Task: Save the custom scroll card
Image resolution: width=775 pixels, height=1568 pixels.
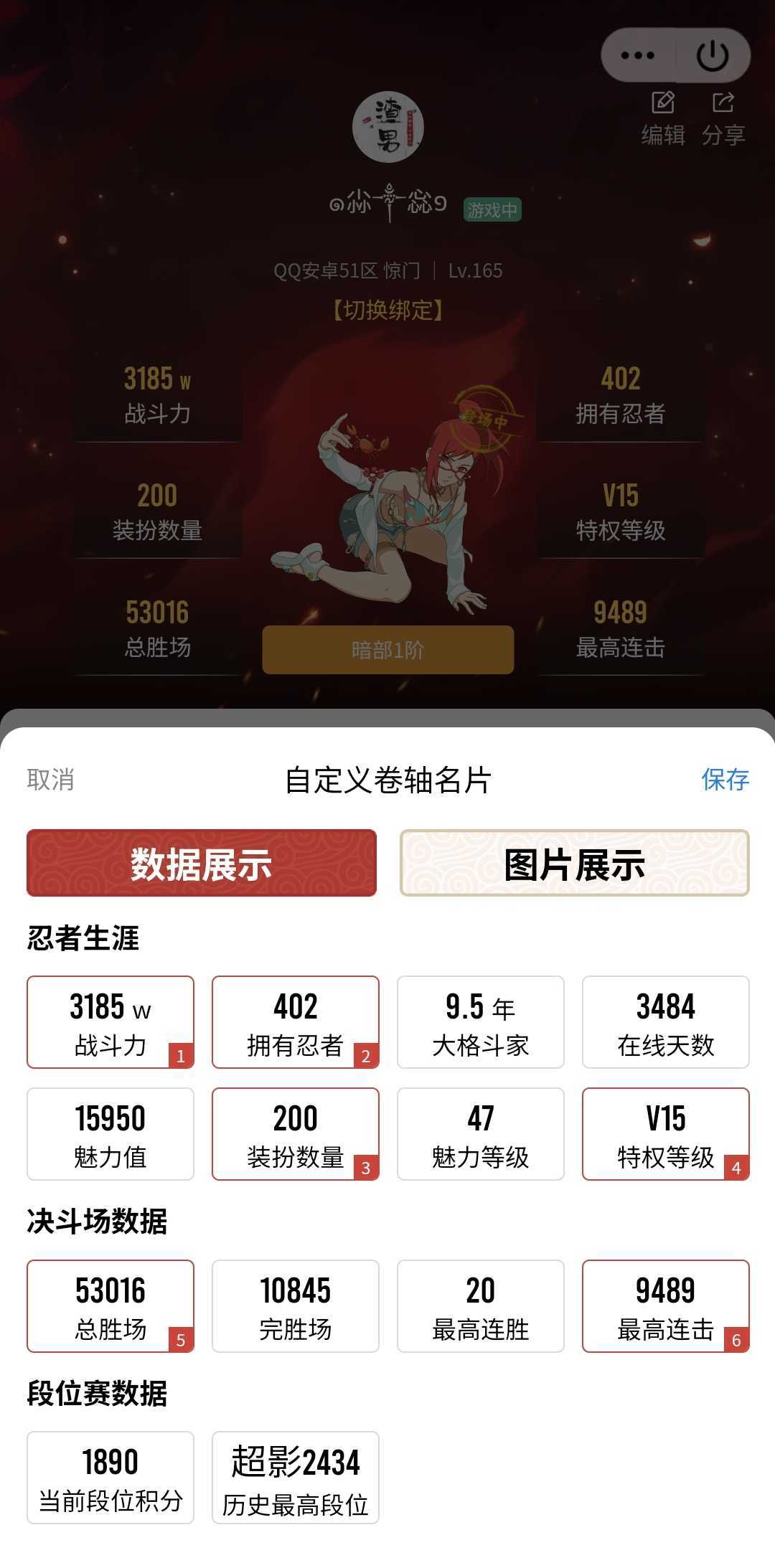Action: 725,780
